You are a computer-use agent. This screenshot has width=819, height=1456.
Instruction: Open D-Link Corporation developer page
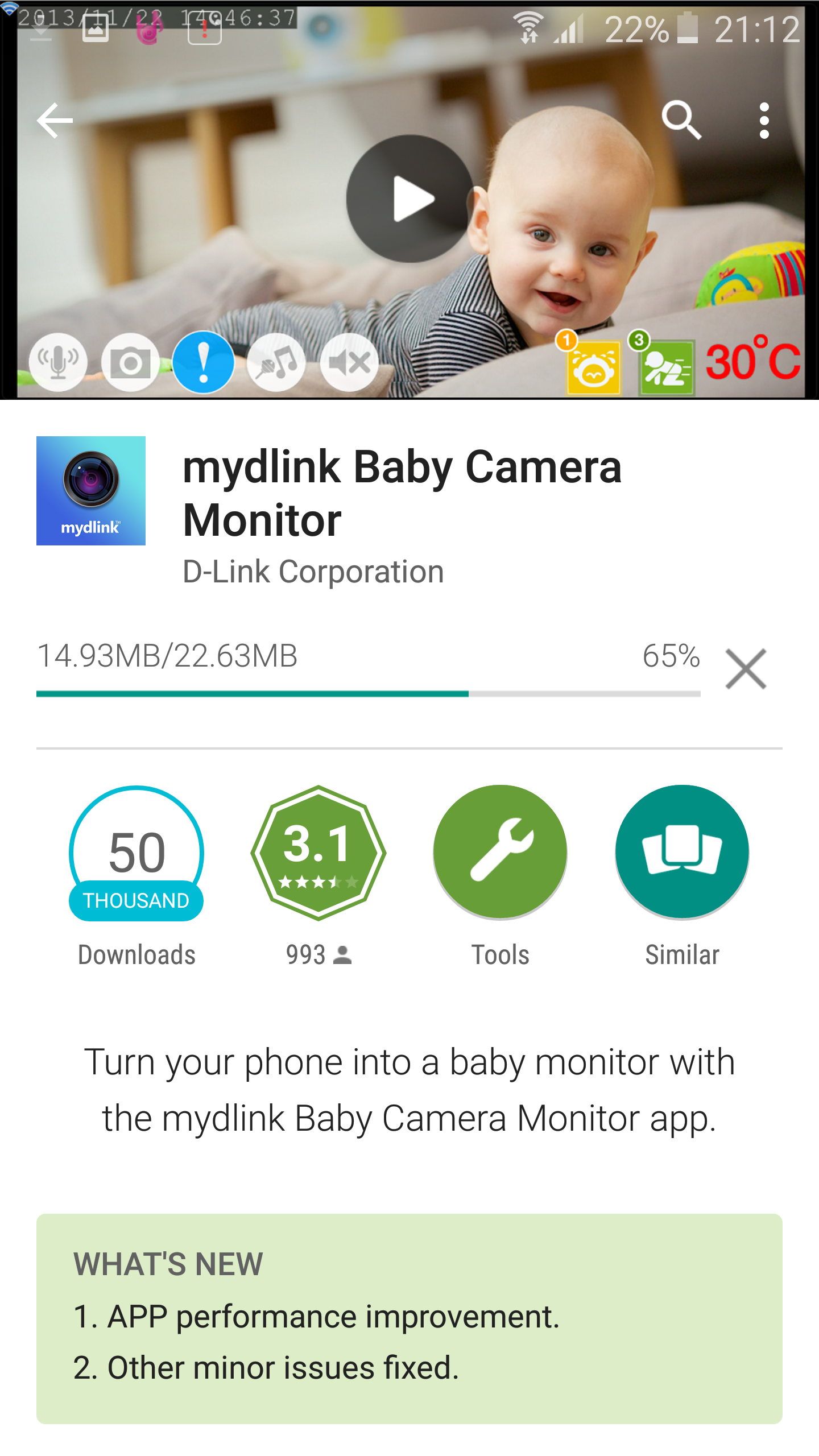pos(313,572)
